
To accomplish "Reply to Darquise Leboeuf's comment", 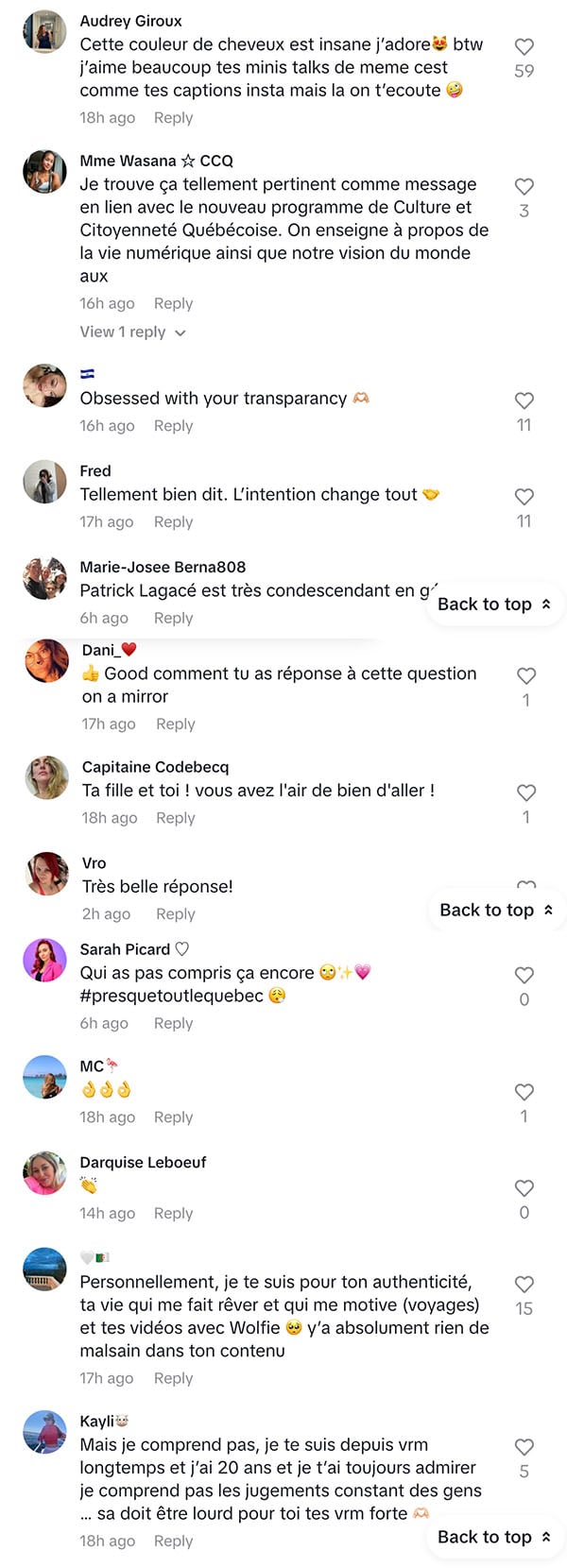I will coord(173,1214).
